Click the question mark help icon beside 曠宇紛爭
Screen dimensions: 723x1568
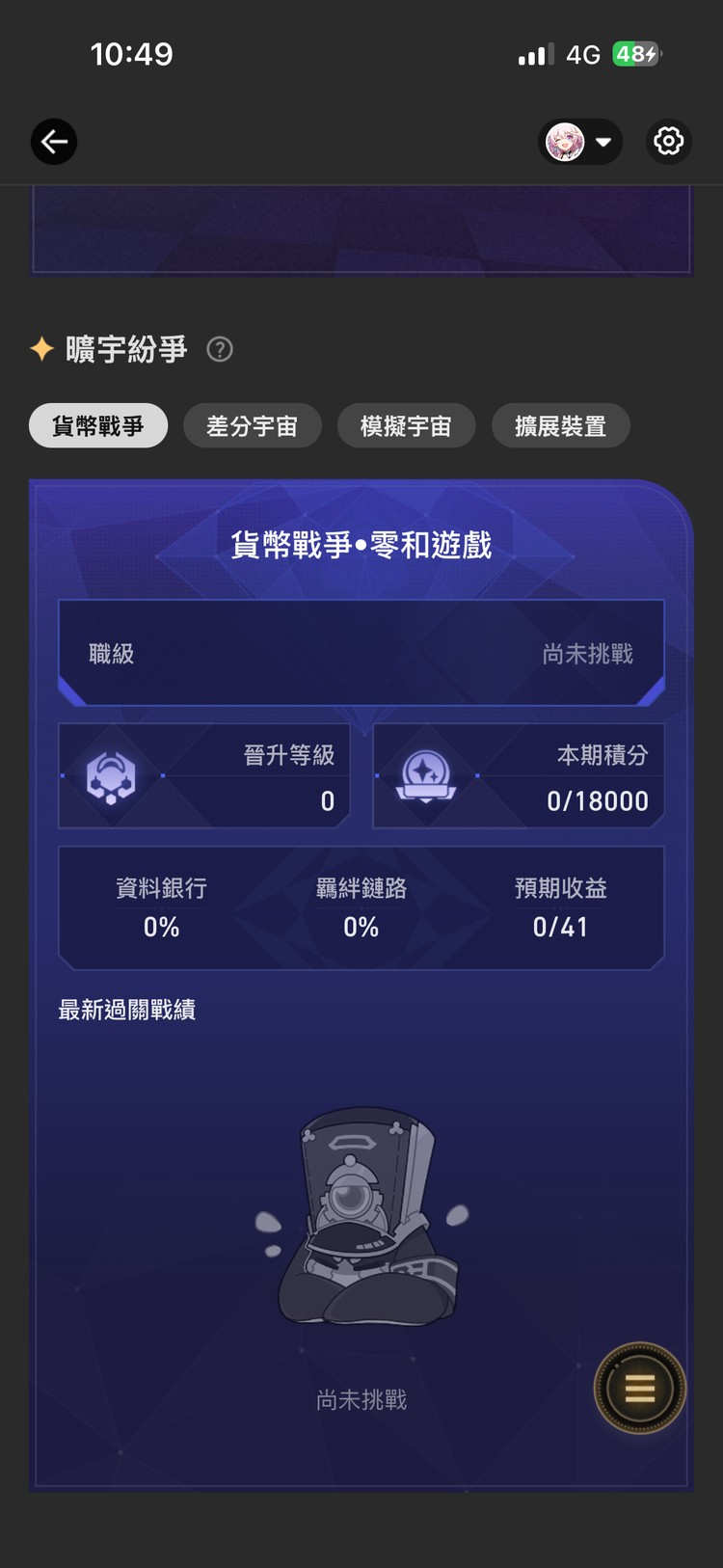[220, 350]
